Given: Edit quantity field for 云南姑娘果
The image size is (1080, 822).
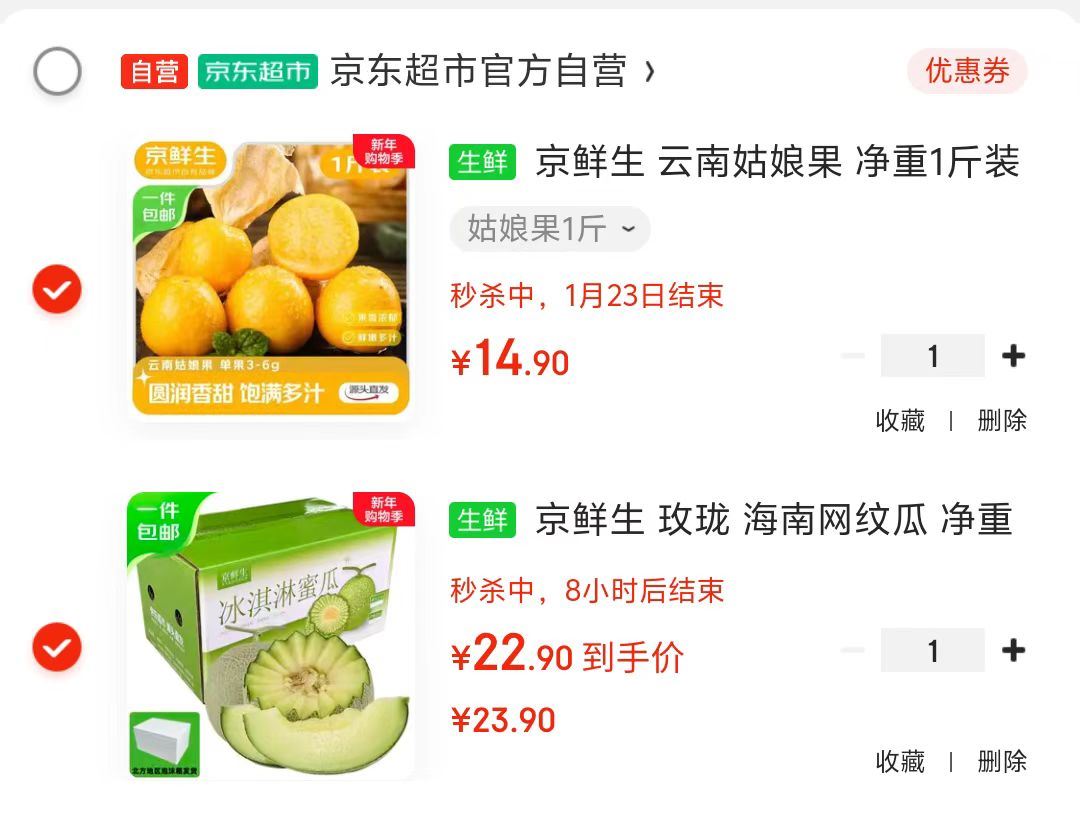Looking at the screenshot, I should (932, 356).
